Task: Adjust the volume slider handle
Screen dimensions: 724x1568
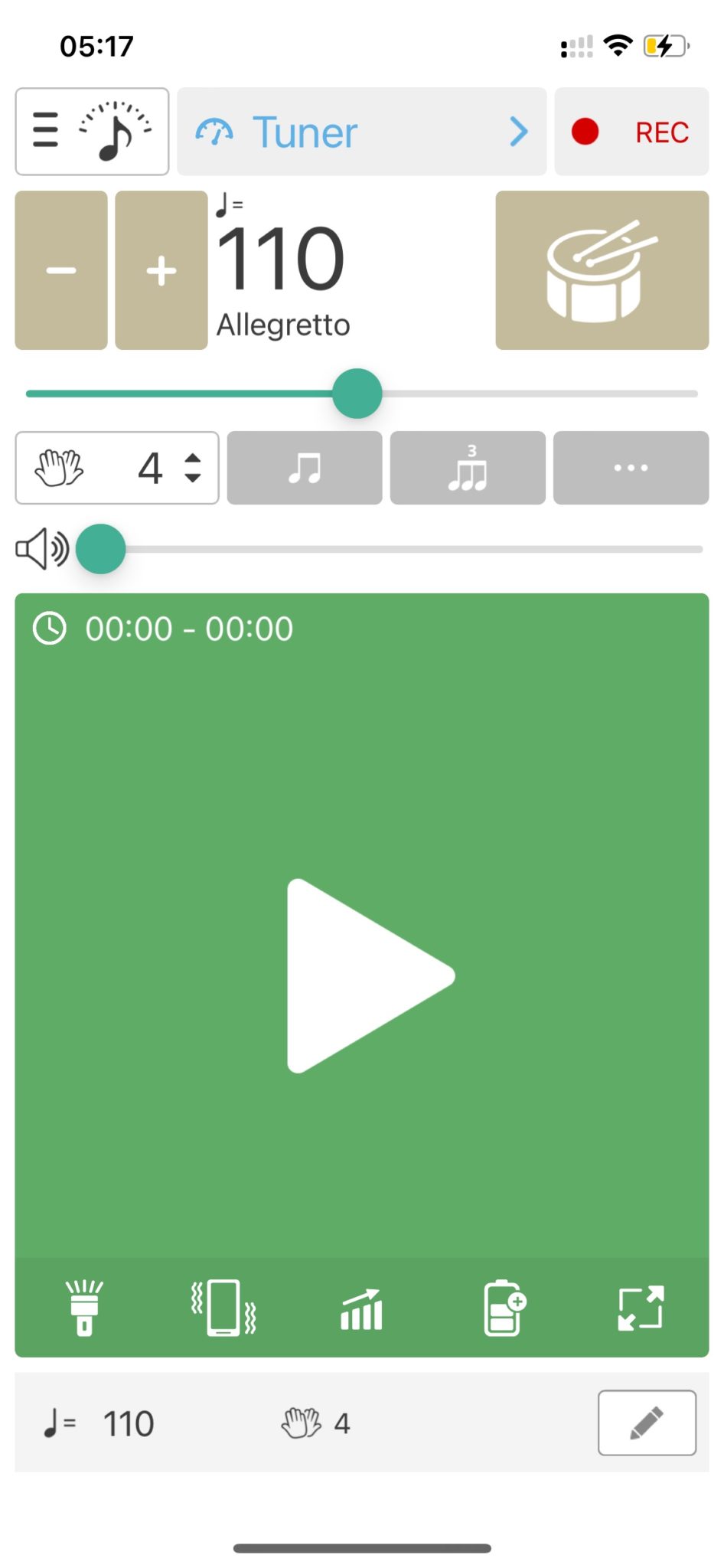Action: click(100, 548)
